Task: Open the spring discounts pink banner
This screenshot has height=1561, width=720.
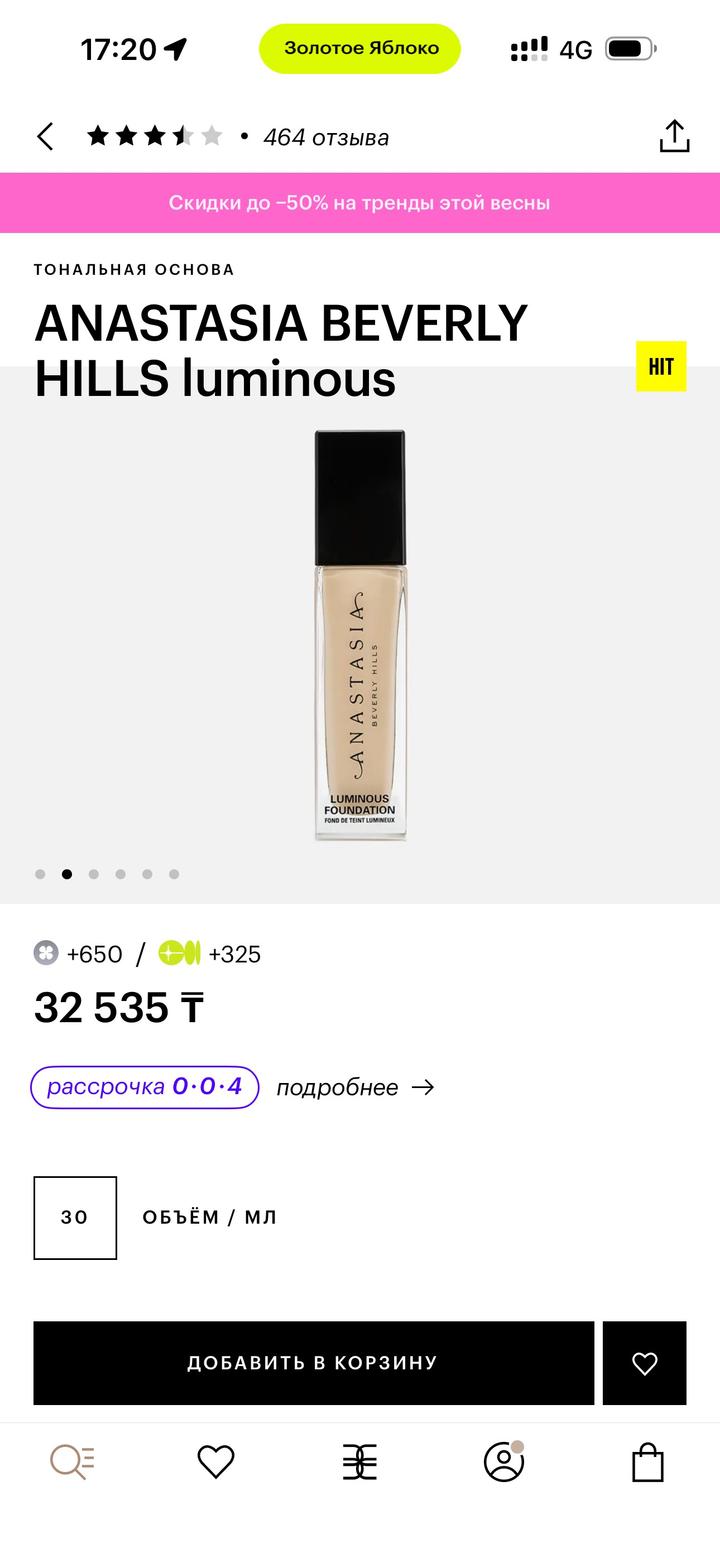Action: pos(360,203)
